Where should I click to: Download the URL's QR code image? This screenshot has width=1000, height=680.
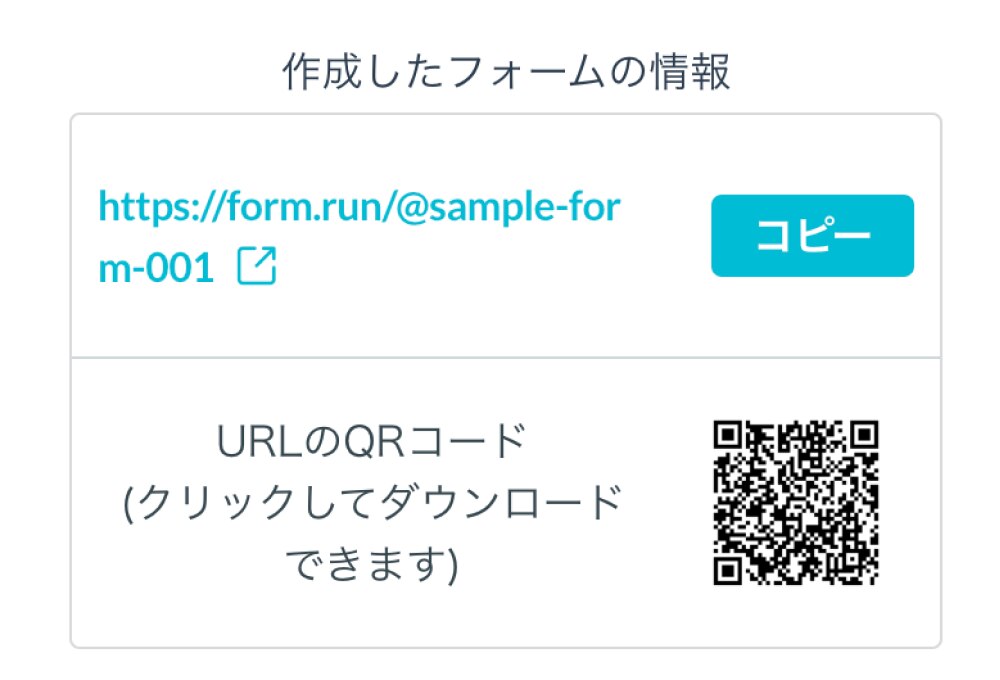(796, 502)
